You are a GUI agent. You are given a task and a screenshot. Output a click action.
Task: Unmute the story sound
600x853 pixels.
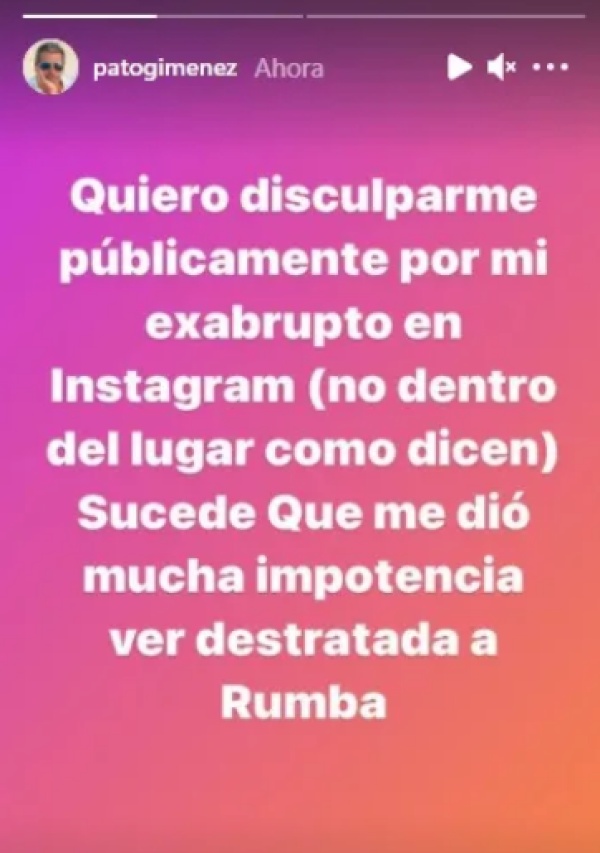pyautogui.click(x=502, y=68)
